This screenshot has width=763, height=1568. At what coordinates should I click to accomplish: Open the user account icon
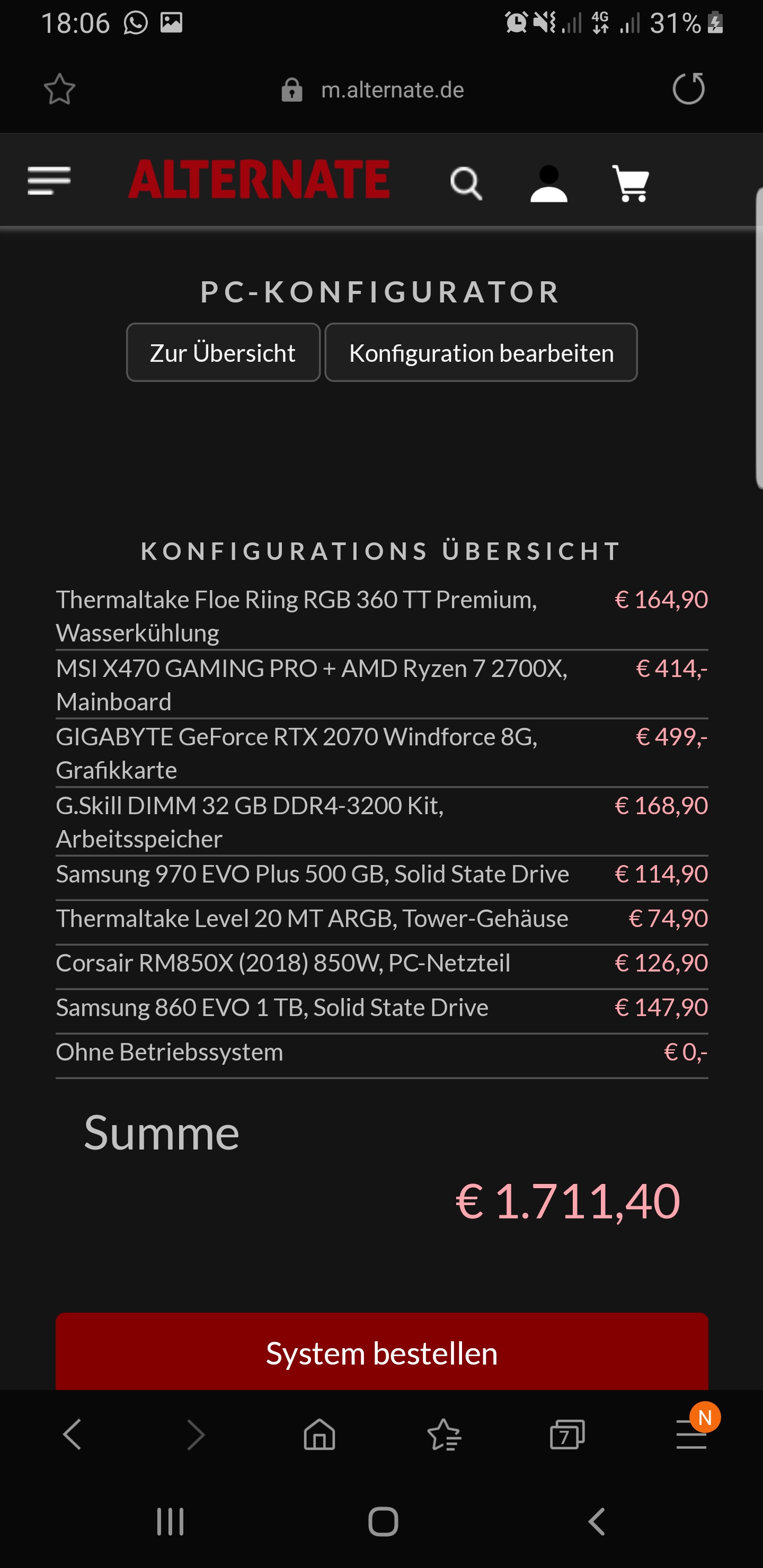click(x=548, y=183)
